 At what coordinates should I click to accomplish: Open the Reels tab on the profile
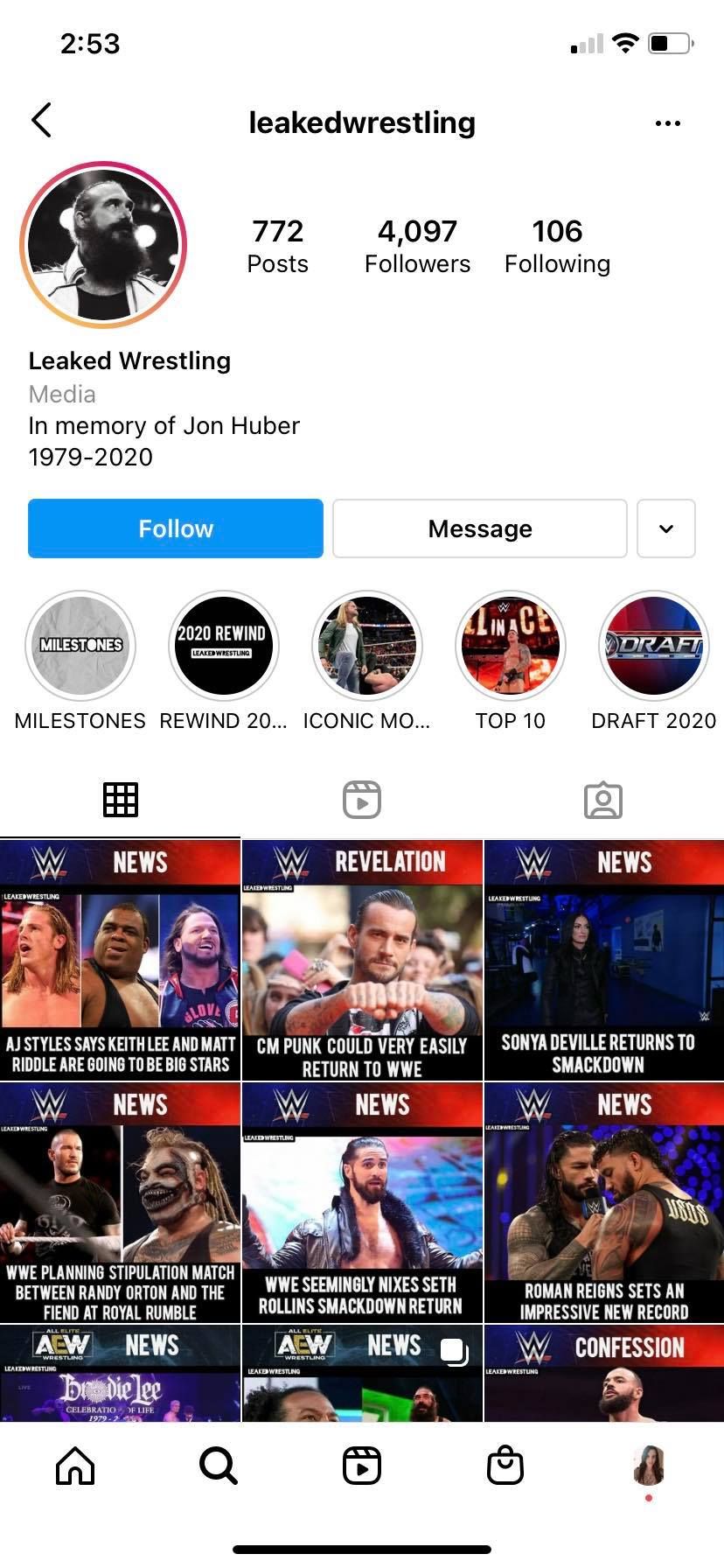(361, 798)
